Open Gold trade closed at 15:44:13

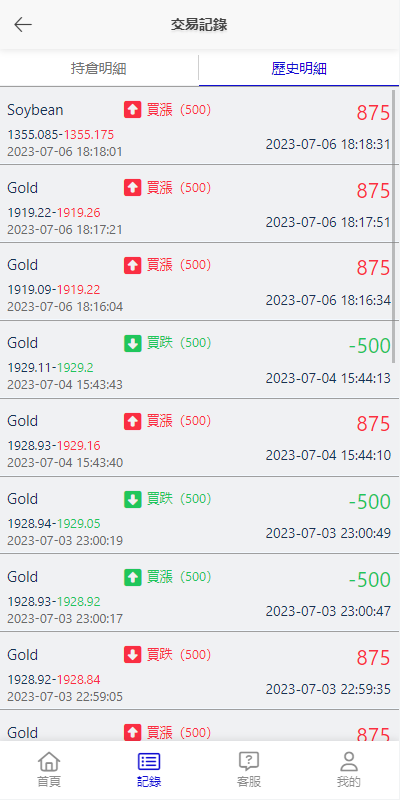click(x=199, y=360)
